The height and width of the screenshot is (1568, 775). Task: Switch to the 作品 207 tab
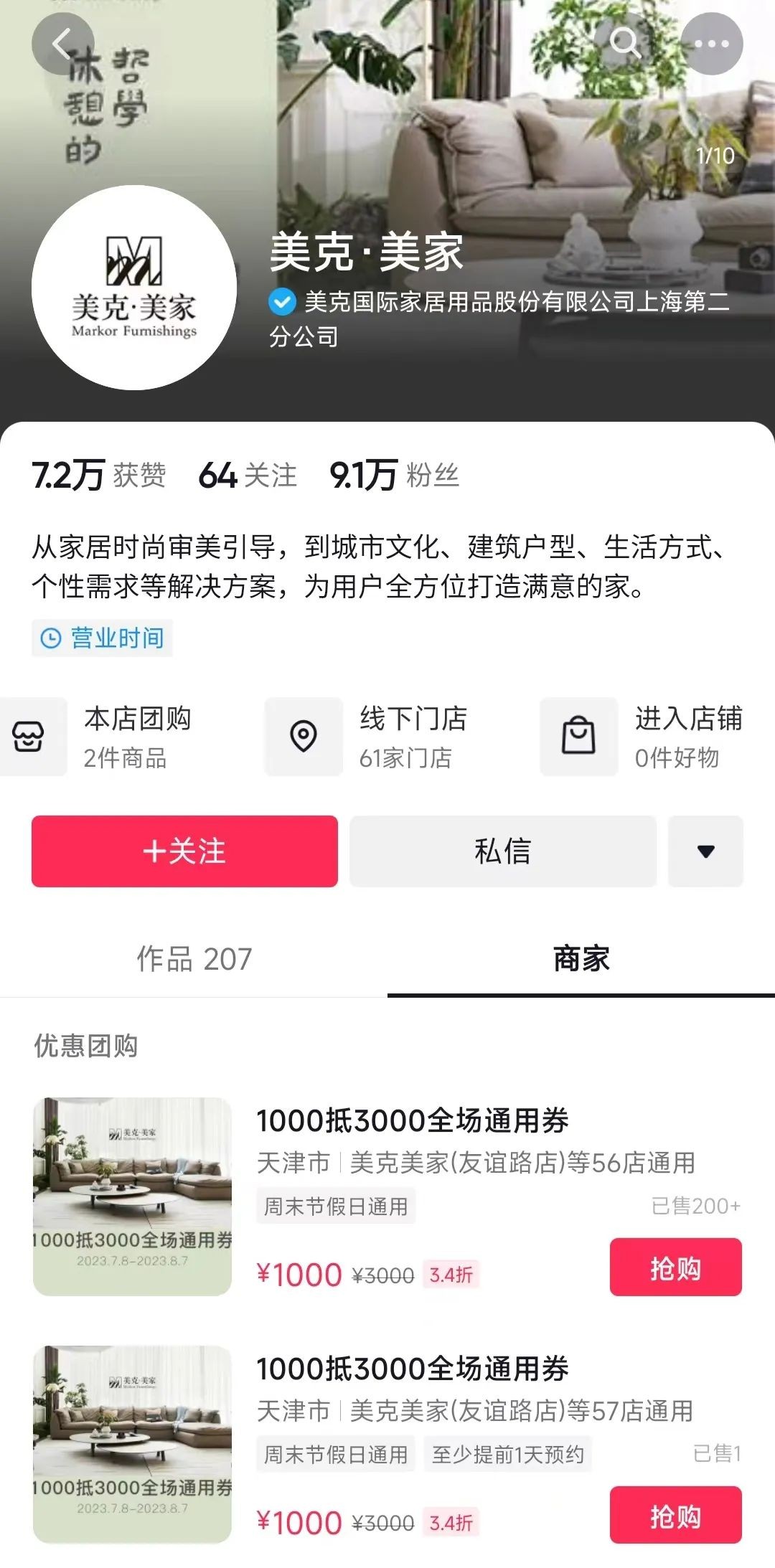[x=194, y=959]
